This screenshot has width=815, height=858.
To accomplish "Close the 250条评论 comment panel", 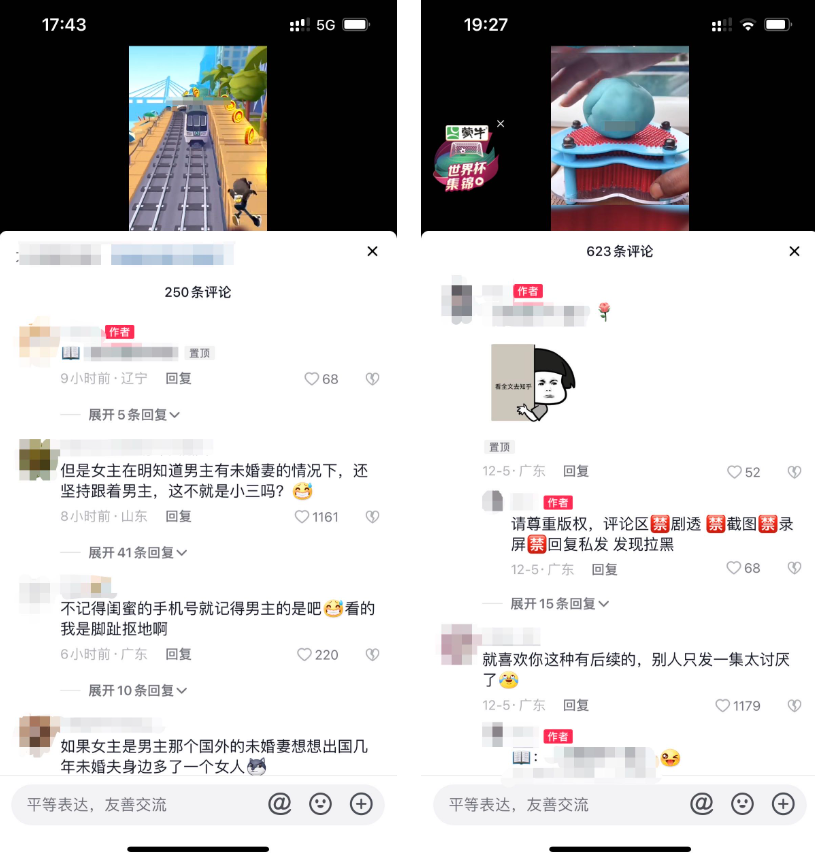I will [372, 252].
